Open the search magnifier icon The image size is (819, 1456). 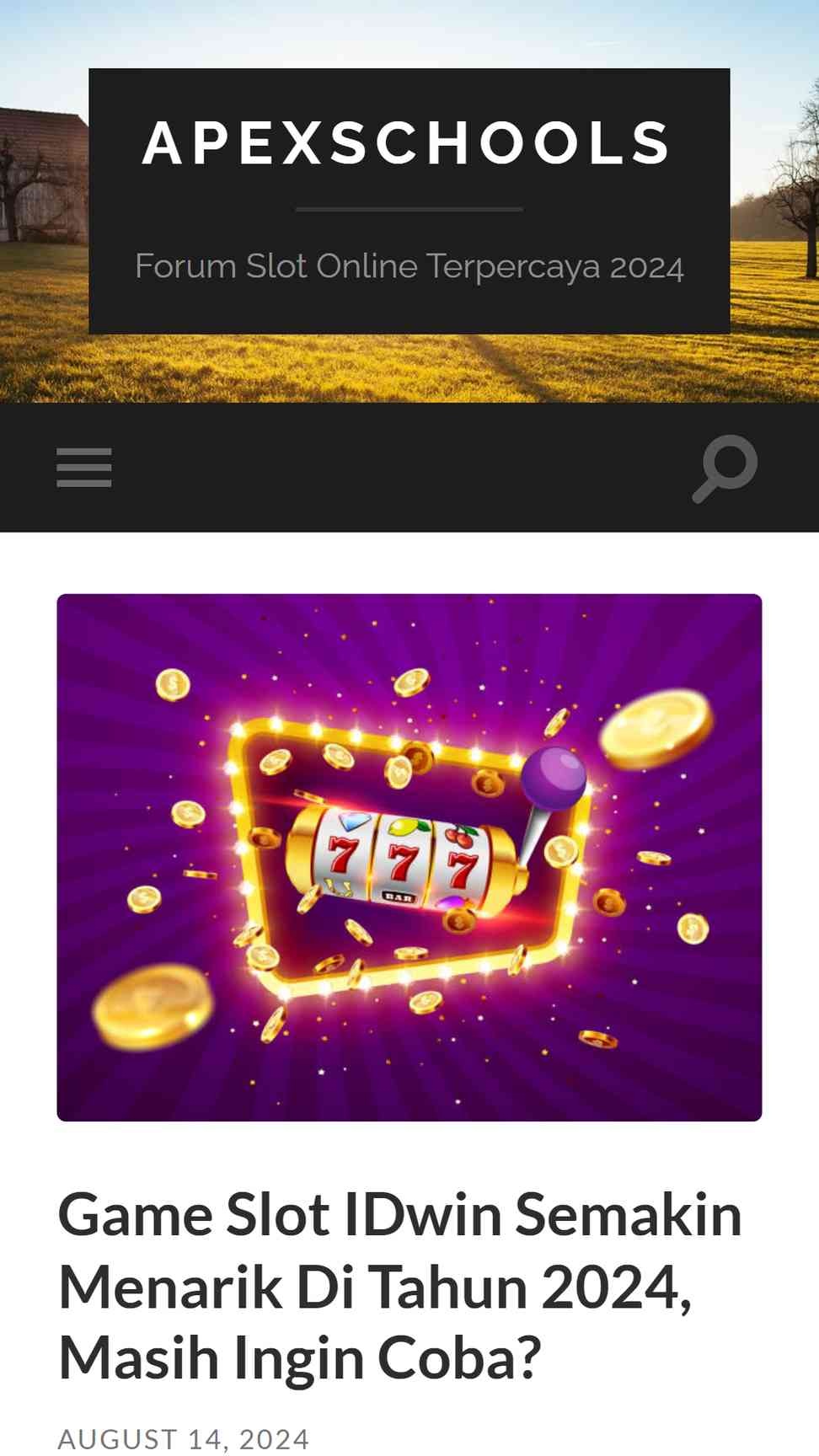click(x=725, y=468)
